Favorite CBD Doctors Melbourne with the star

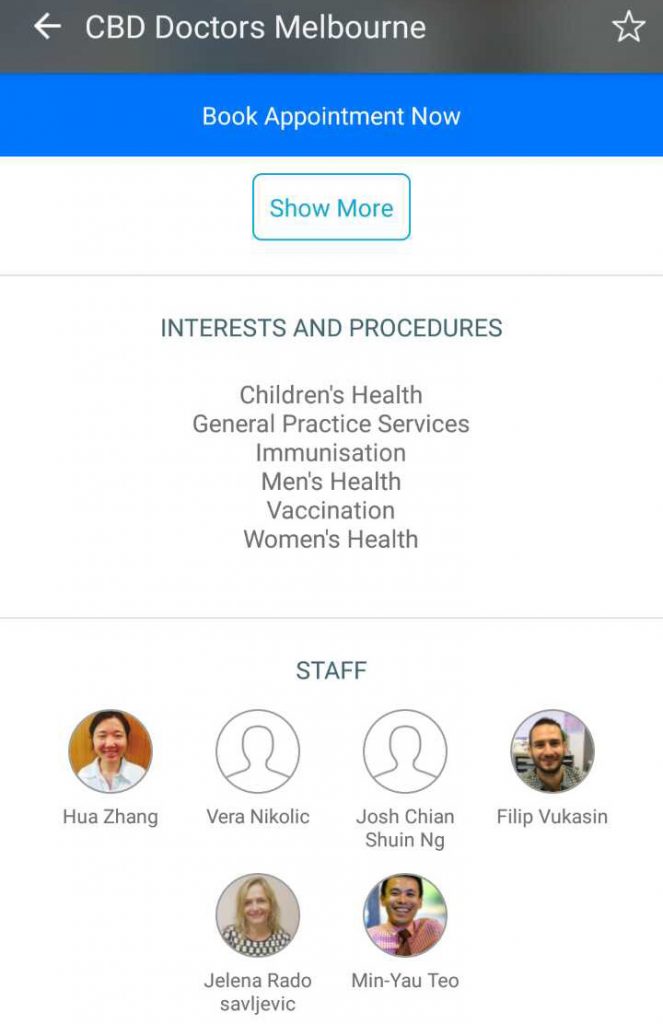click(628, 27)
